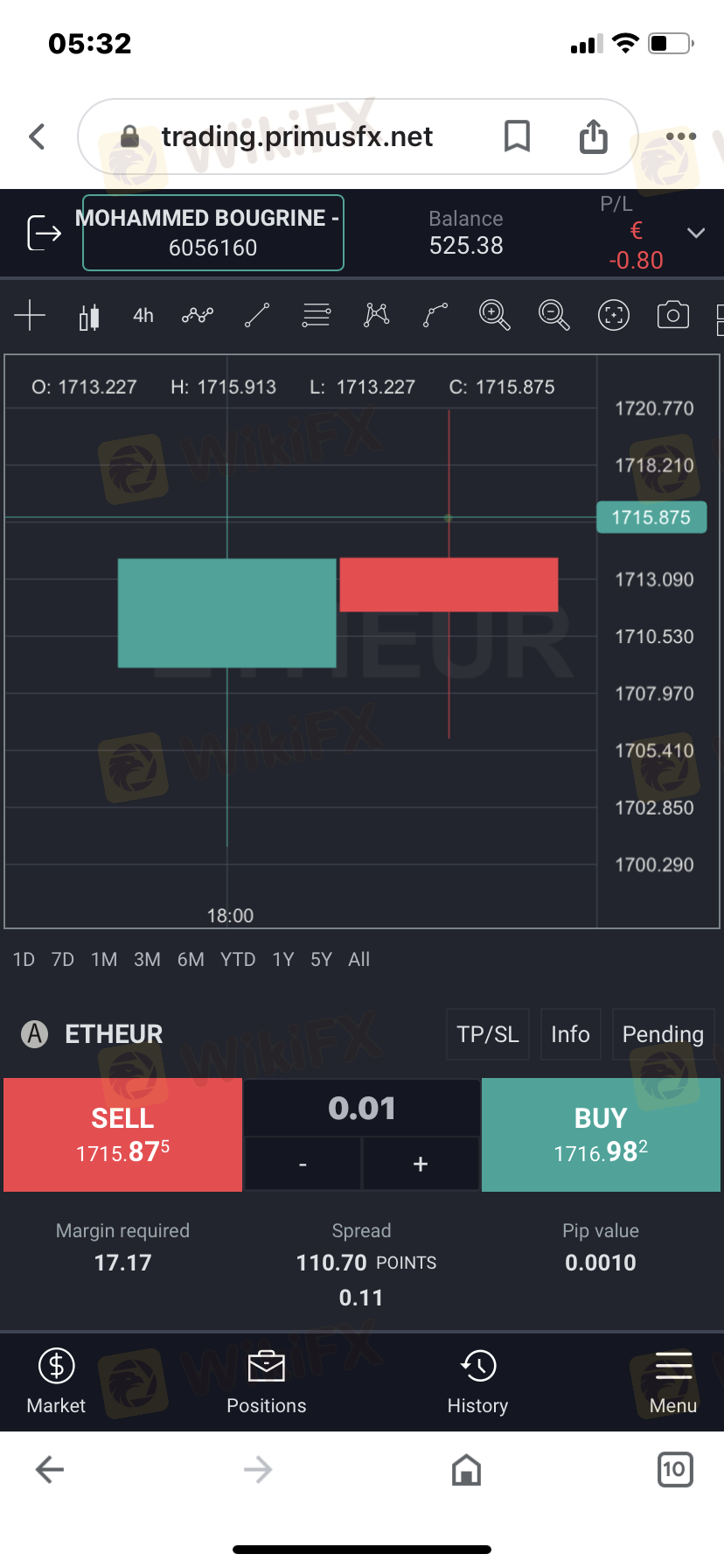The height and width of the screenshot is (1568, 724).
Task: Open the Pending order option
Action: pyautogui.click(x=663, y=1034)
